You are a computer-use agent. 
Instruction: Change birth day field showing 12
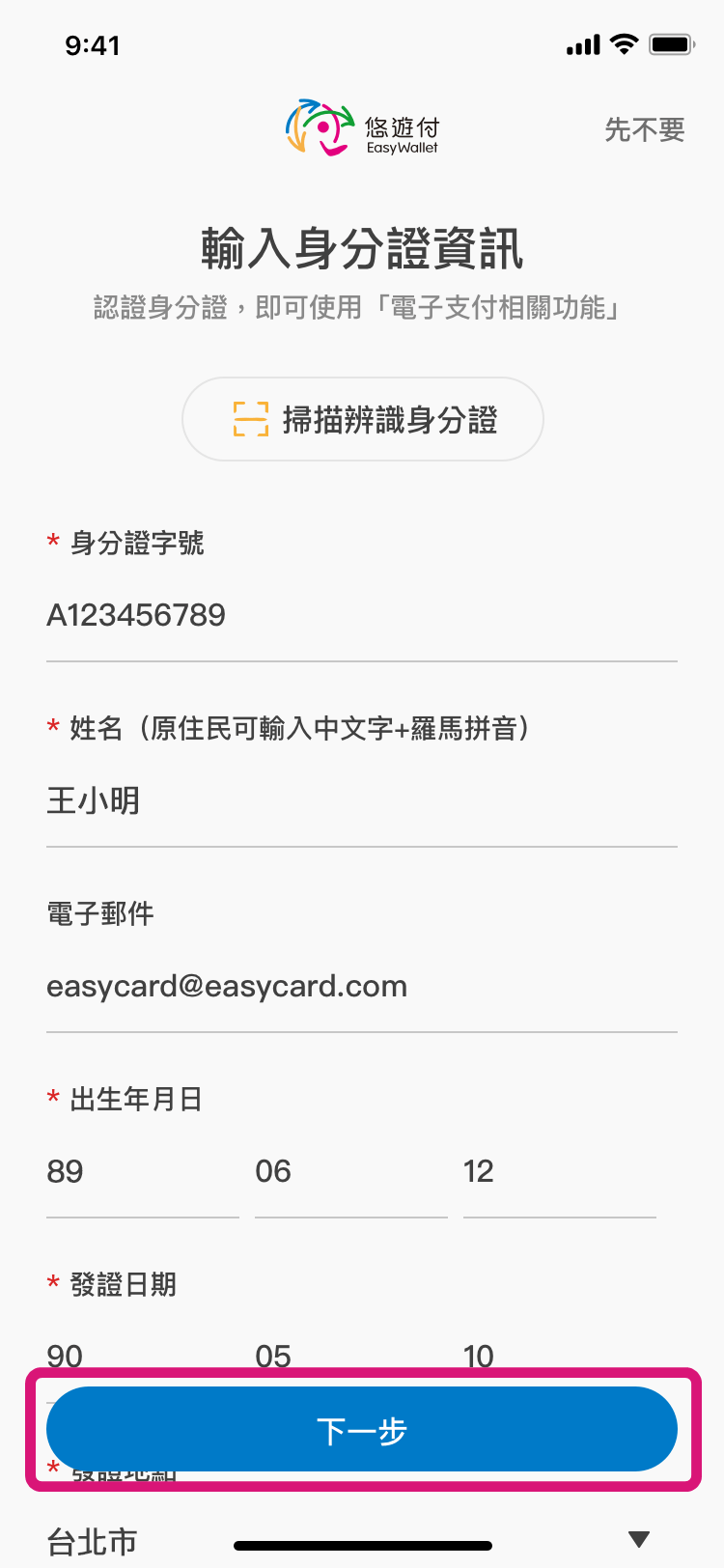point(558,1172)
